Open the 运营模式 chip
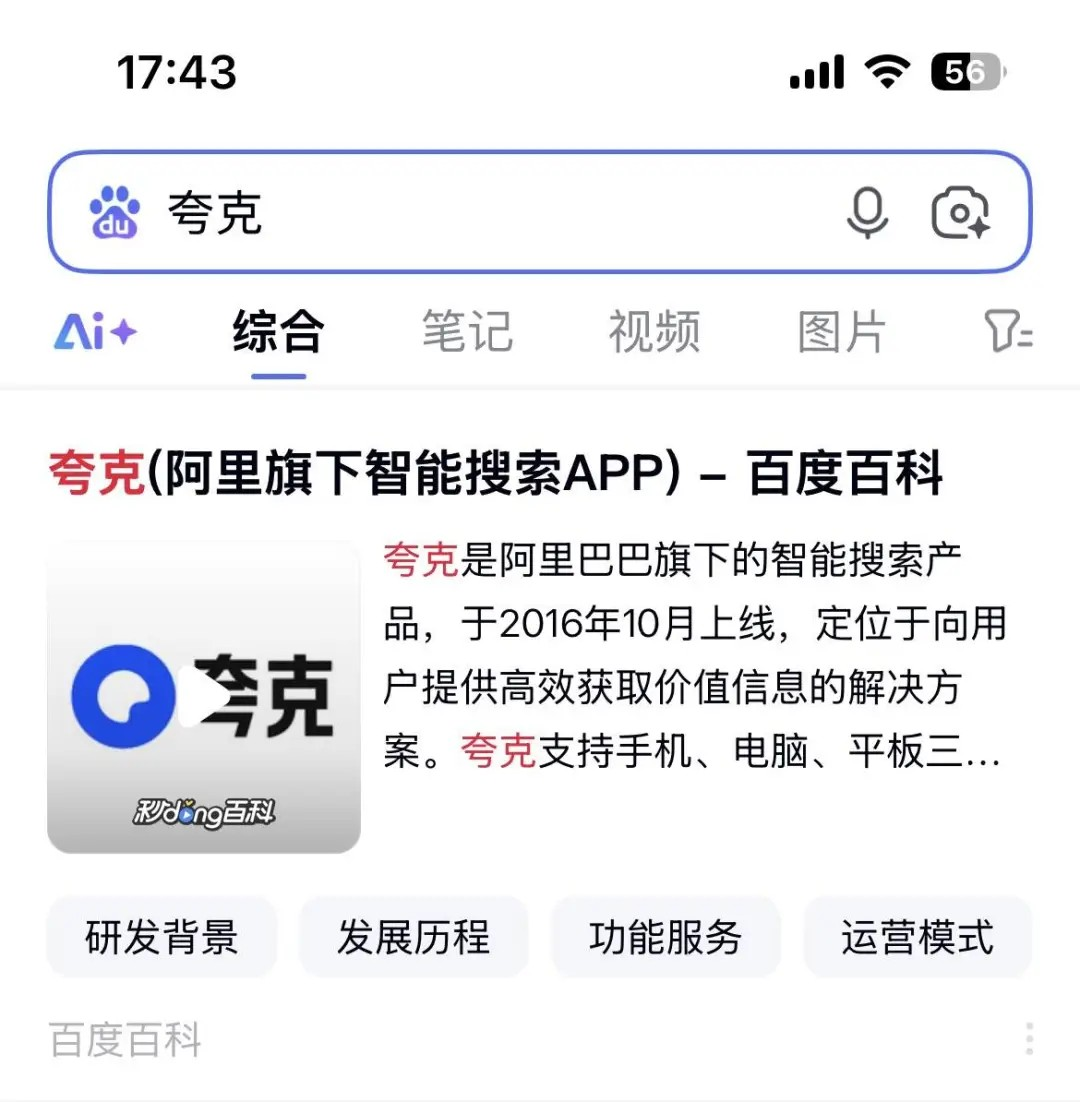Screen dimensions: 1080x1102 point(917,937)
